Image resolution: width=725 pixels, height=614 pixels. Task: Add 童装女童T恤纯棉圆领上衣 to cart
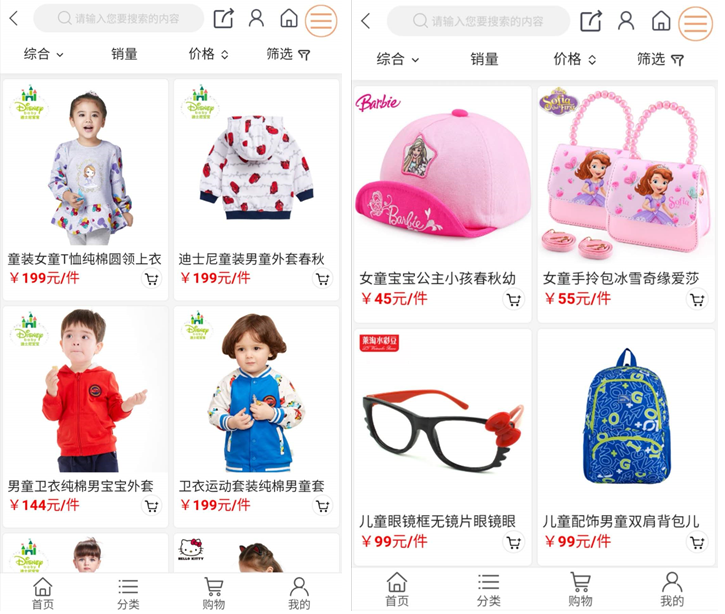tap(152, 280)
